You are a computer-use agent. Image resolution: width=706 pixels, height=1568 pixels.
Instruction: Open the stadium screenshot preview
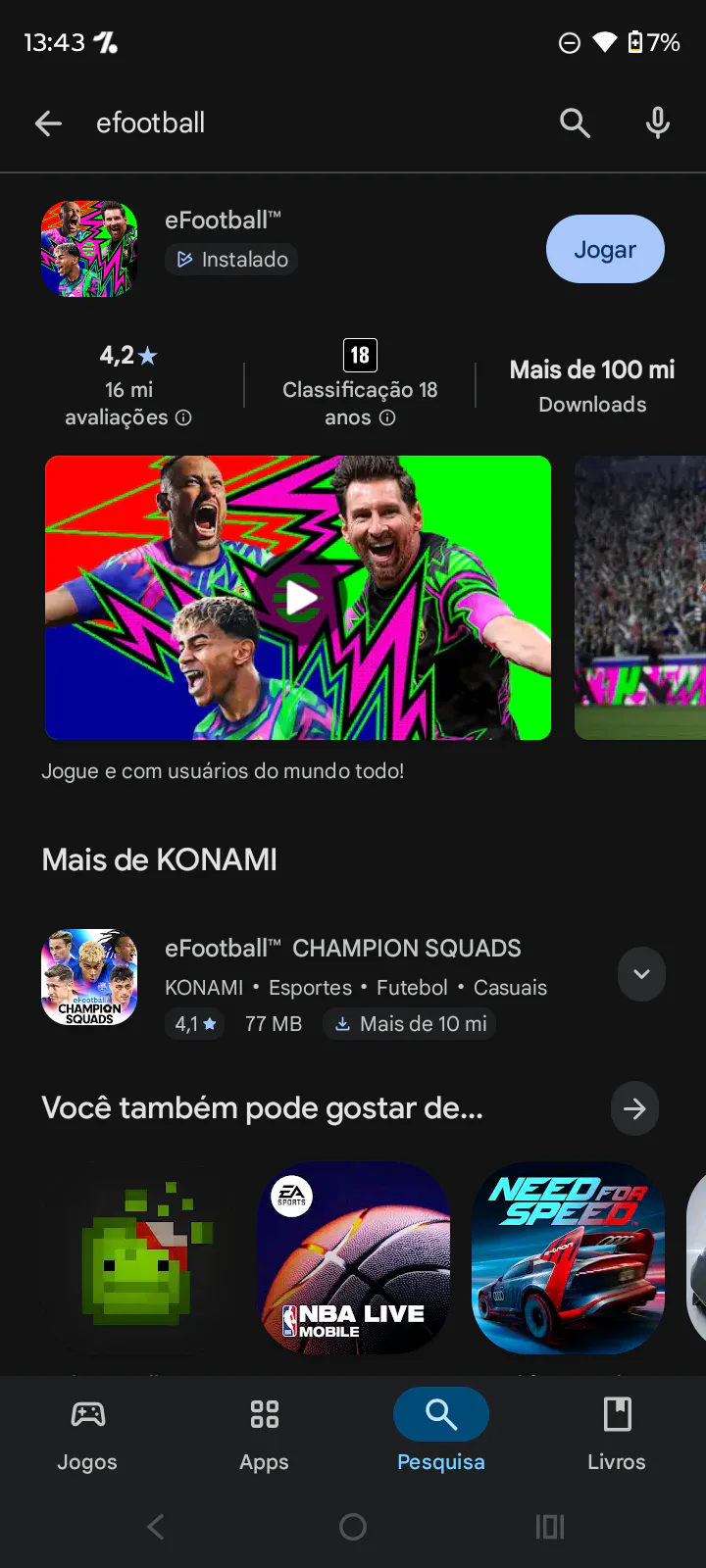[x=639, y=598]
